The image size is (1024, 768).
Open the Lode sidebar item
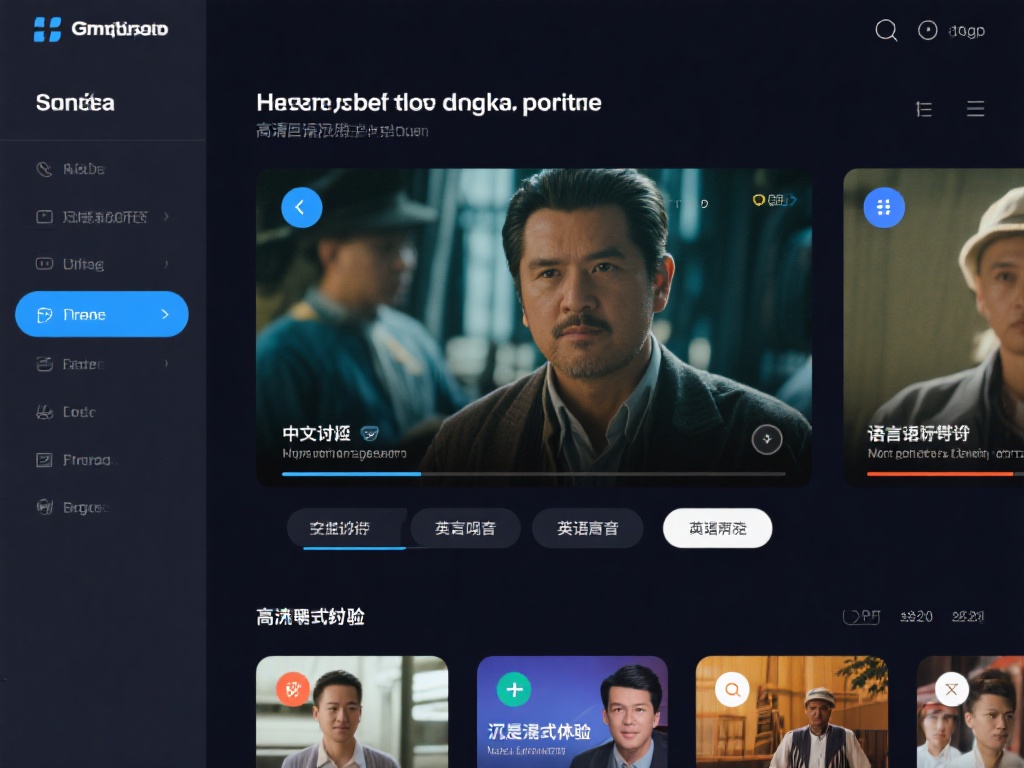(79, 411)
